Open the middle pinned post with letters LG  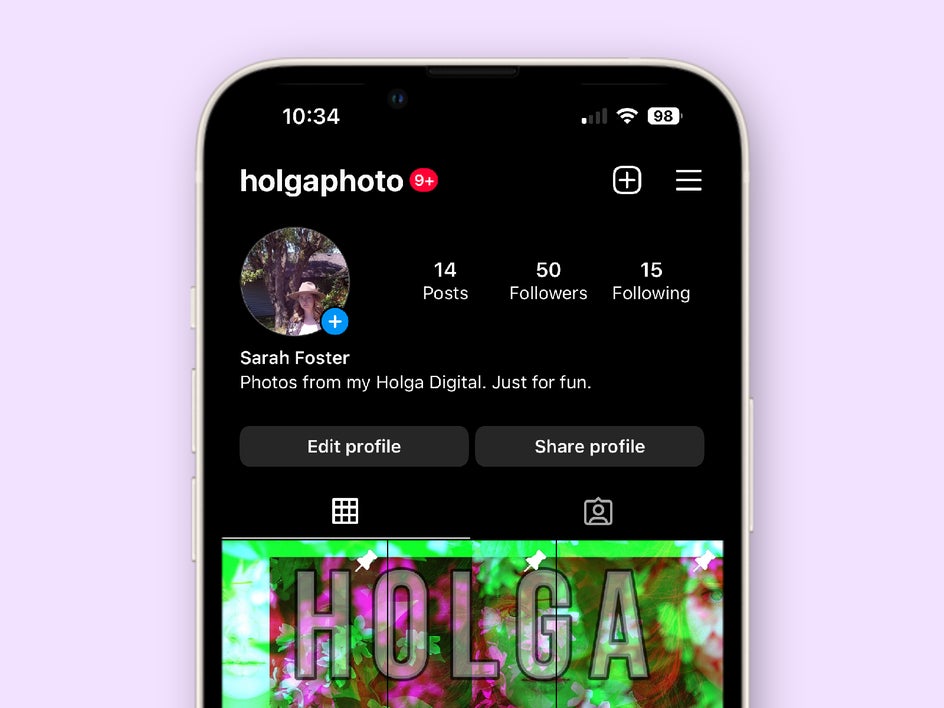click(472, 625)
